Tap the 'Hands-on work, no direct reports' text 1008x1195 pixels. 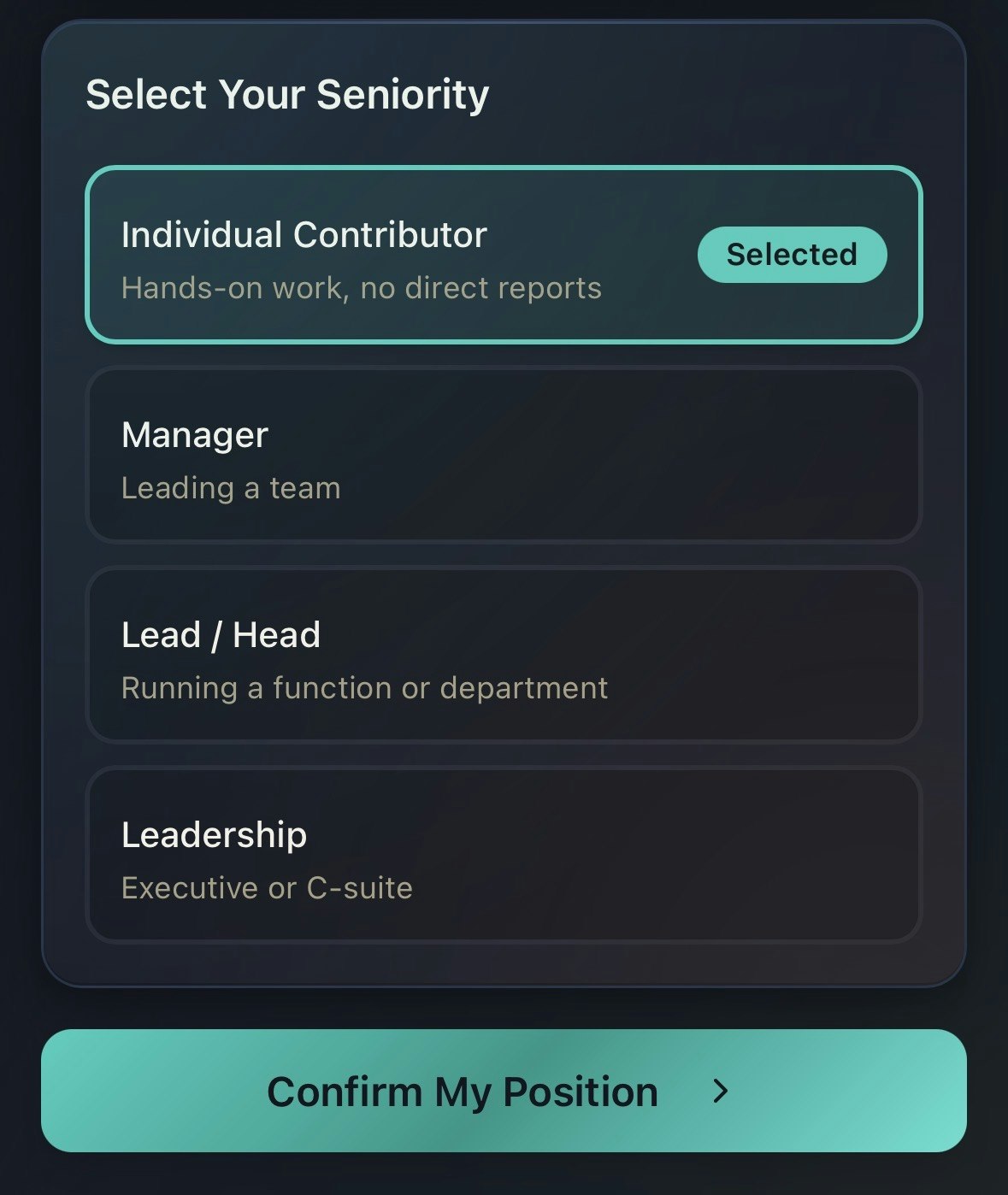[x=362, y=288]
